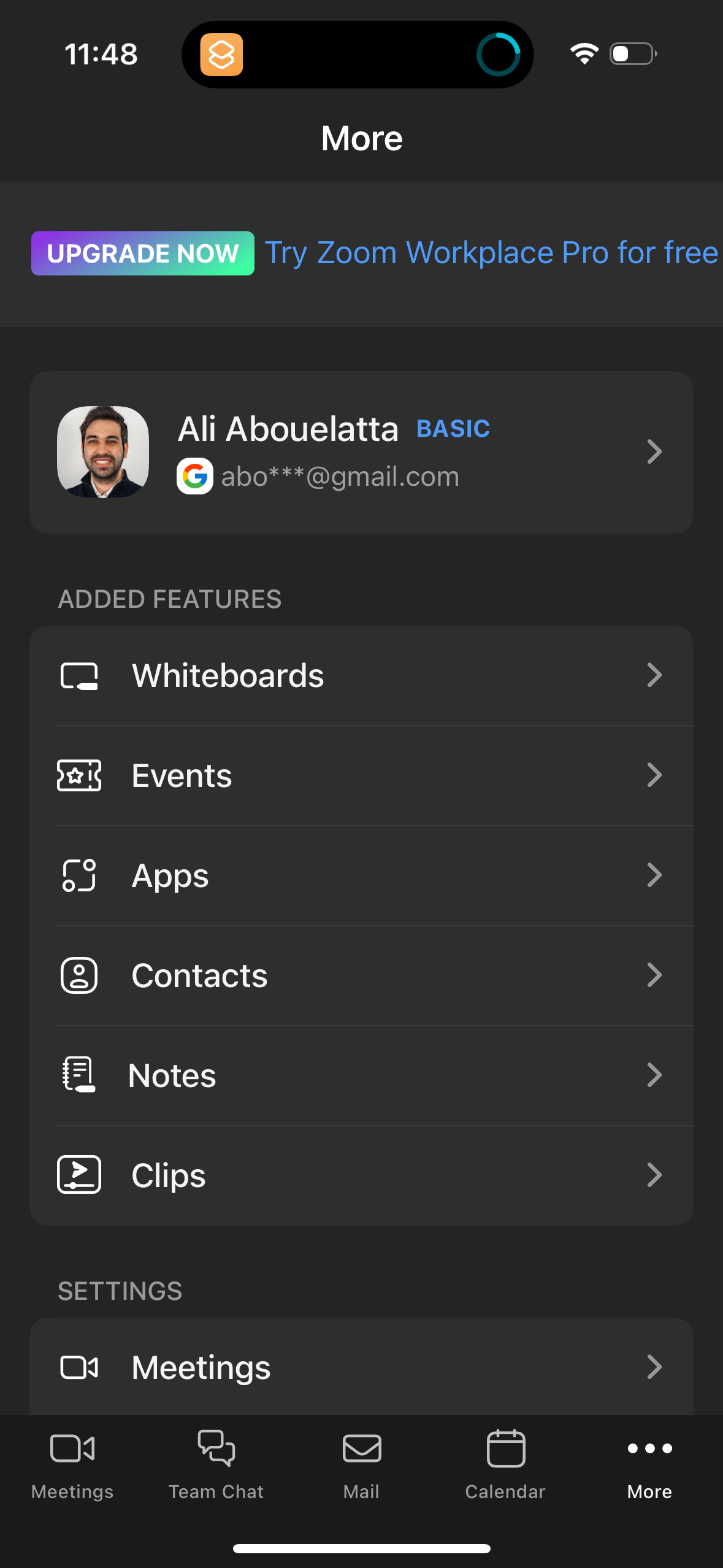Image resolution: width=723 pixels, height=1568 pixels.
Task: Select the Clips icon
Action: tap(78, 1174)
